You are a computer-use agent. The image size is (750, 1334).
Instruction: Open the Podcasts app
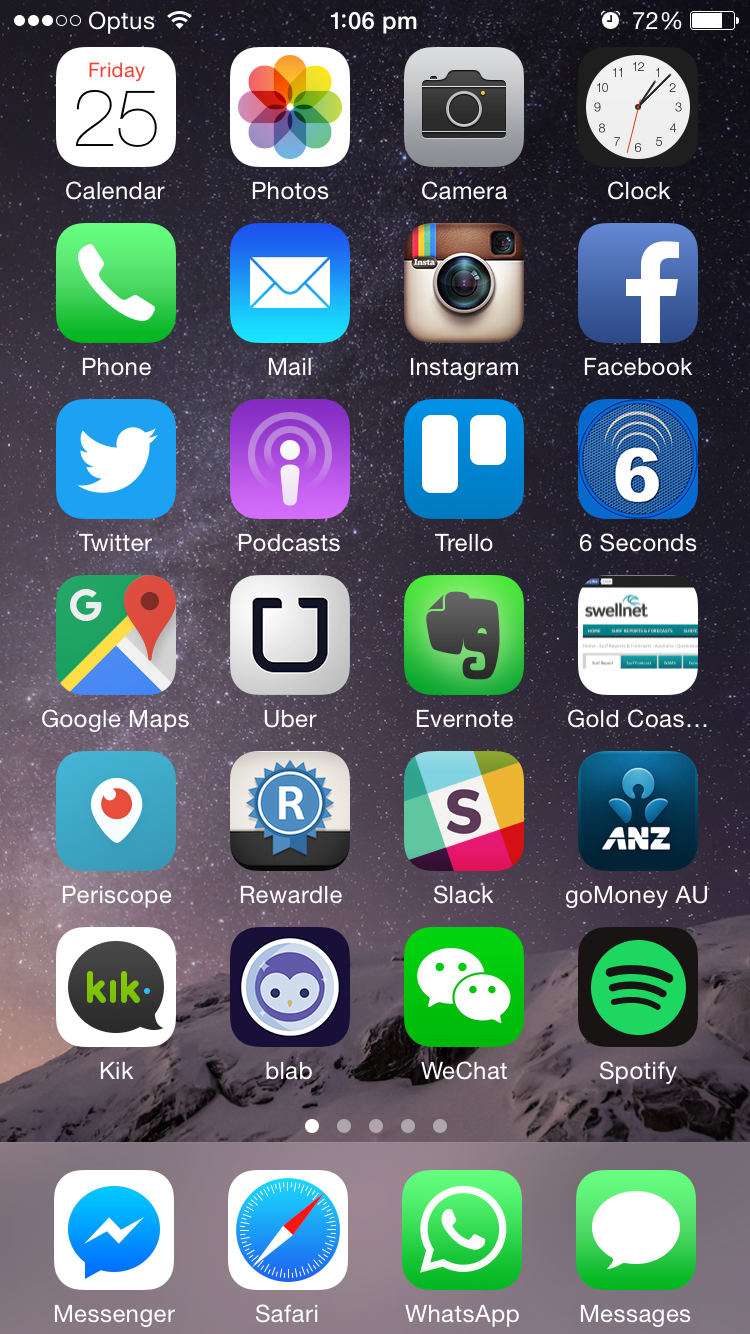[290, 459]
